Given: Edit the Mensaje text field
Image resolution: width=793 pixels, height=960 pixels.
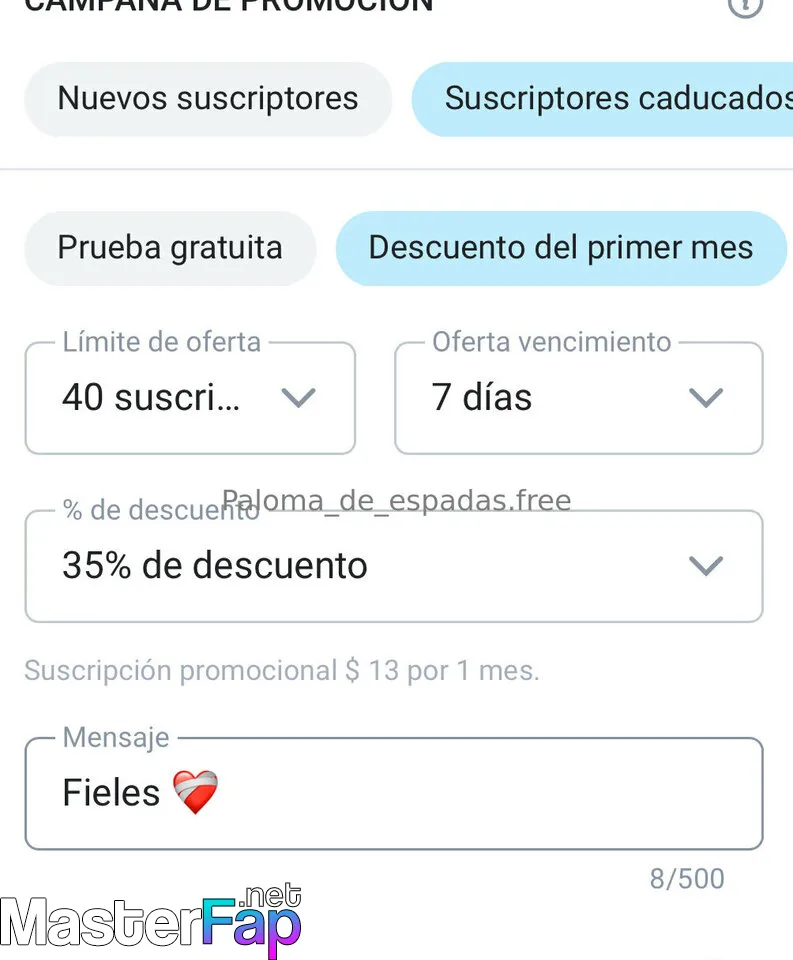Looking at the screenshot, I should click(x=393, y=794).
